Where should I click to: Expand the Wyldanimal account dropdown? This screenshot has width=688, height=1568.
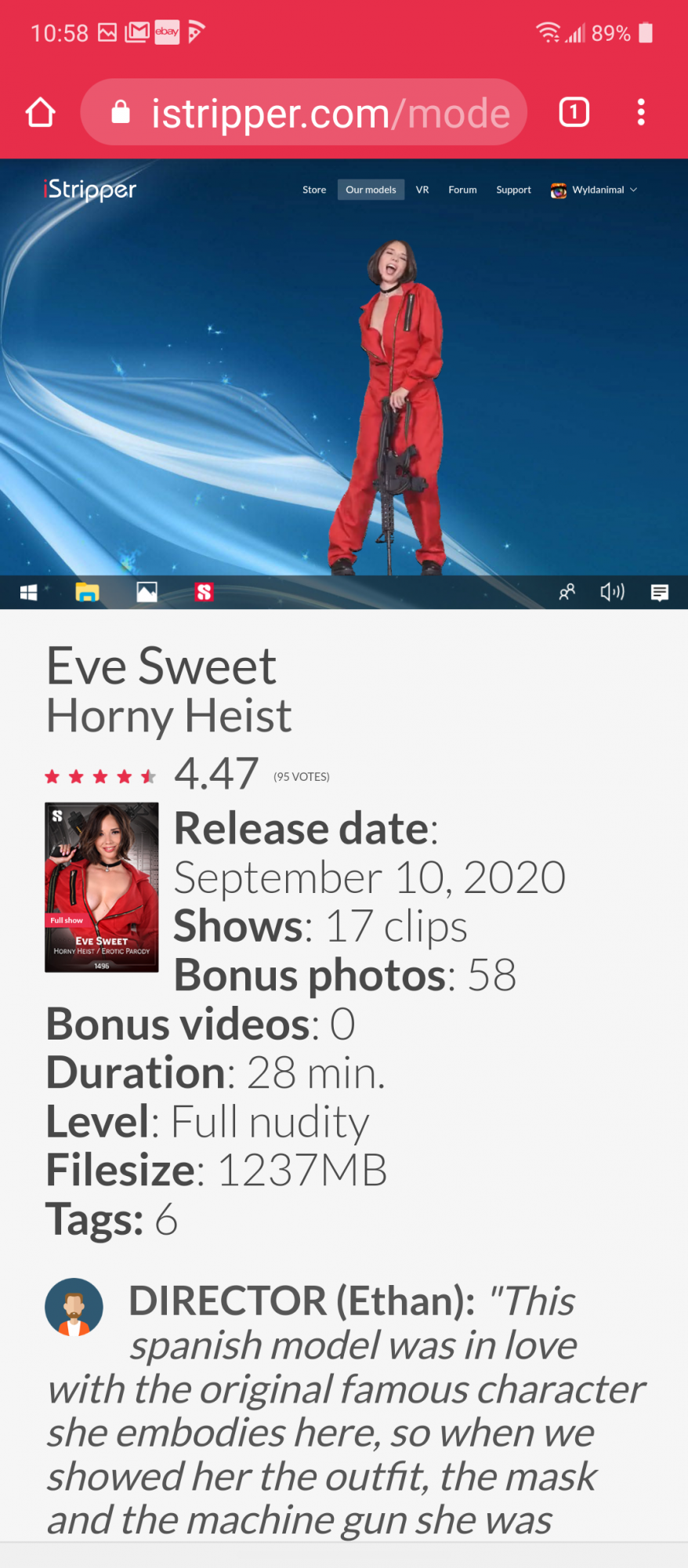click(x=594, y=190)
